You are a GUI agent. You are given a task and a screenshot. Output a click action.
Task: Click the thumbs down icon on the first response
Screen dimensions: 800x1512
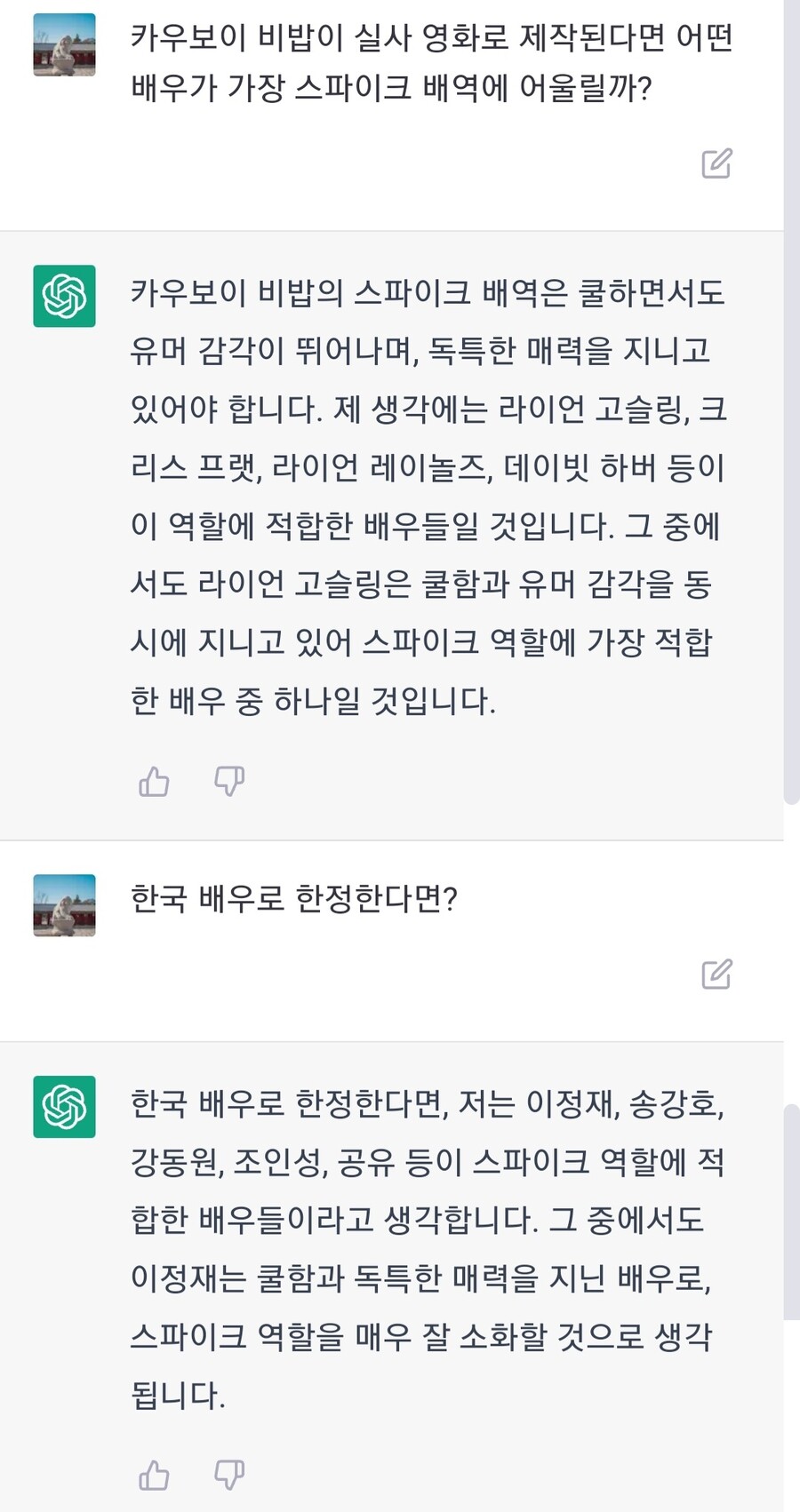click(228, 781)
